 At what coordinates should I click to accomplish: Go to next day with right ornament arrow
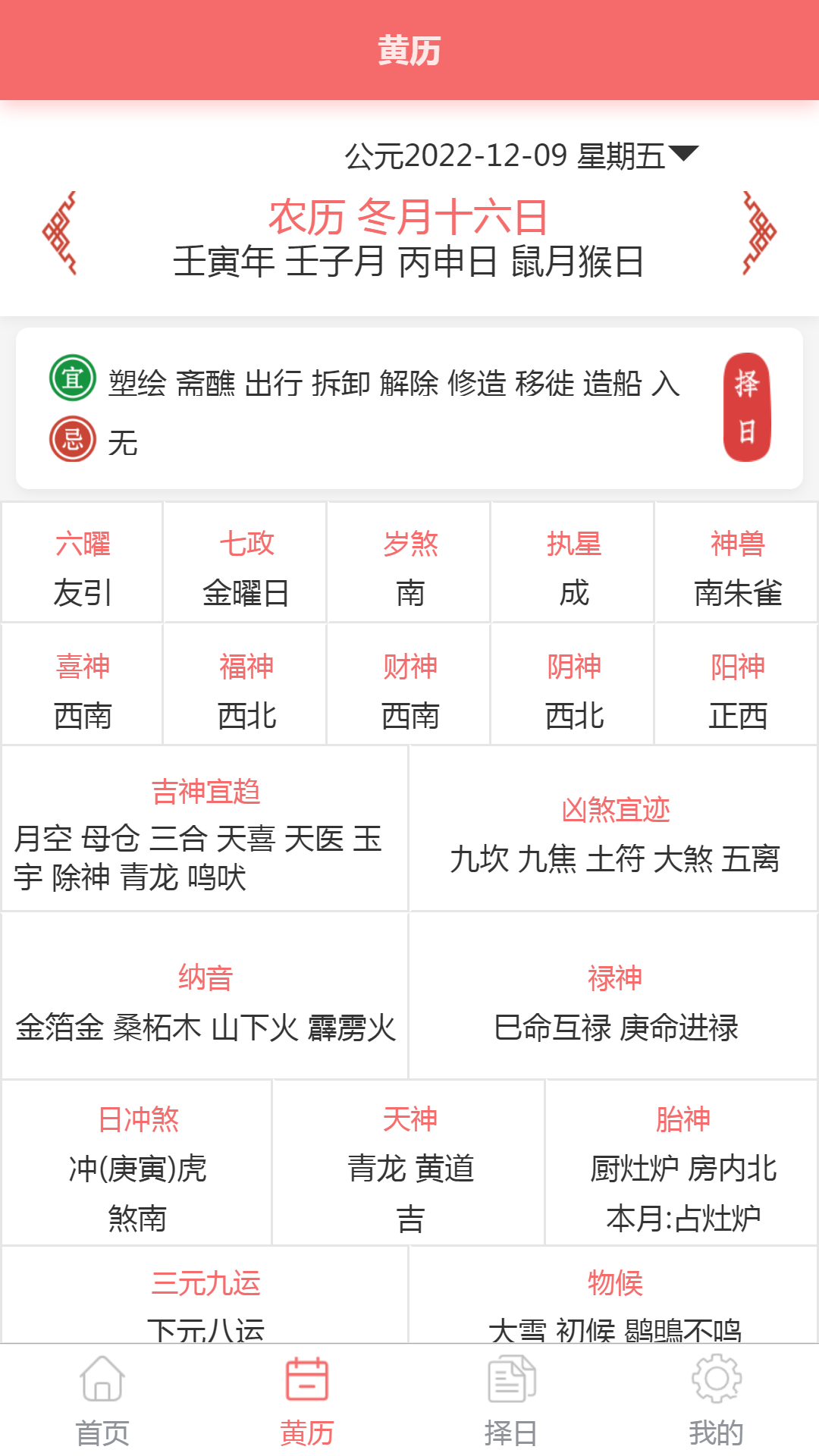click(759, 233)
